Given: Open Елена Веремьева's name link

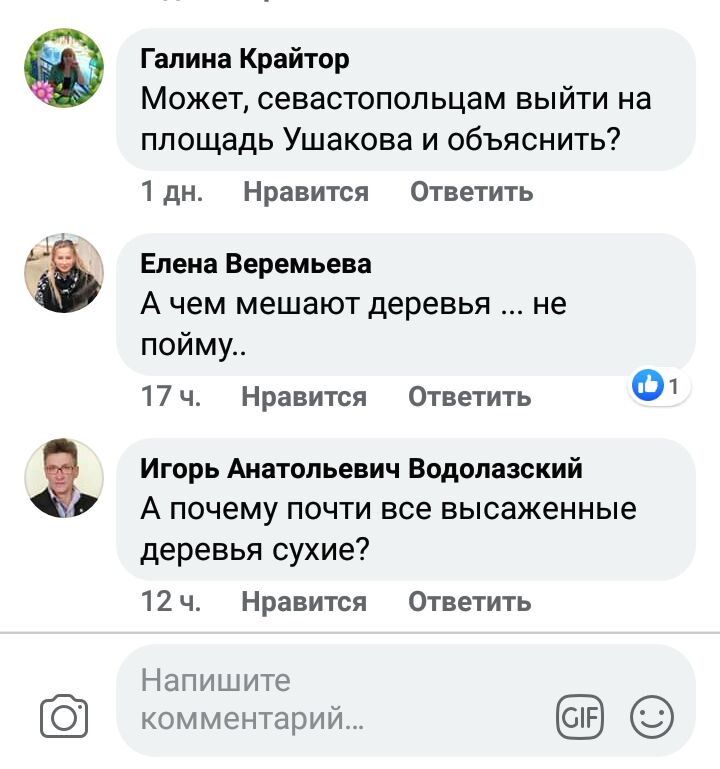Looking at the screenshot, I should tap(255, 264).
